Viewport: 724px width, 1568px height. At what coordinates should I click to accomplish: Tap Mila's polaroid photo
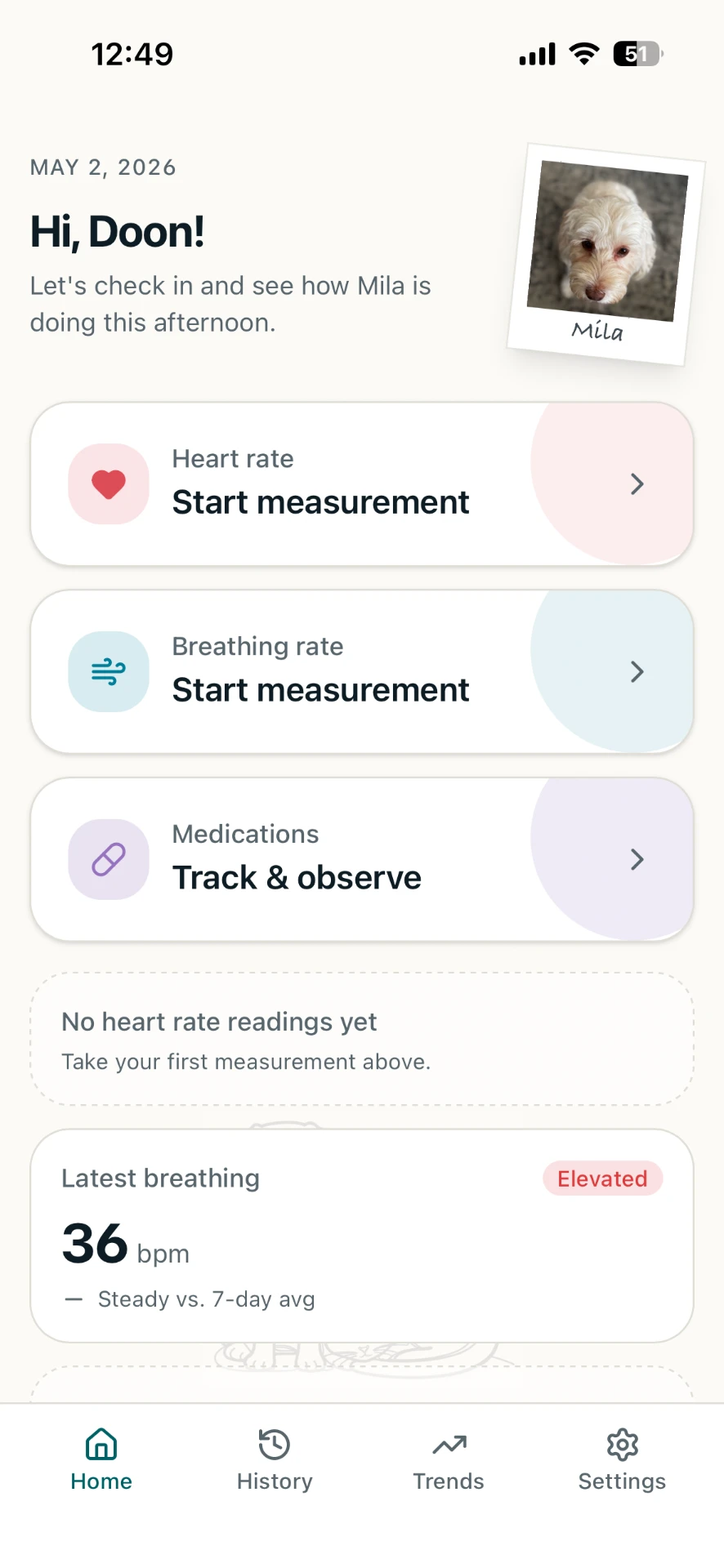coord(606,254)
